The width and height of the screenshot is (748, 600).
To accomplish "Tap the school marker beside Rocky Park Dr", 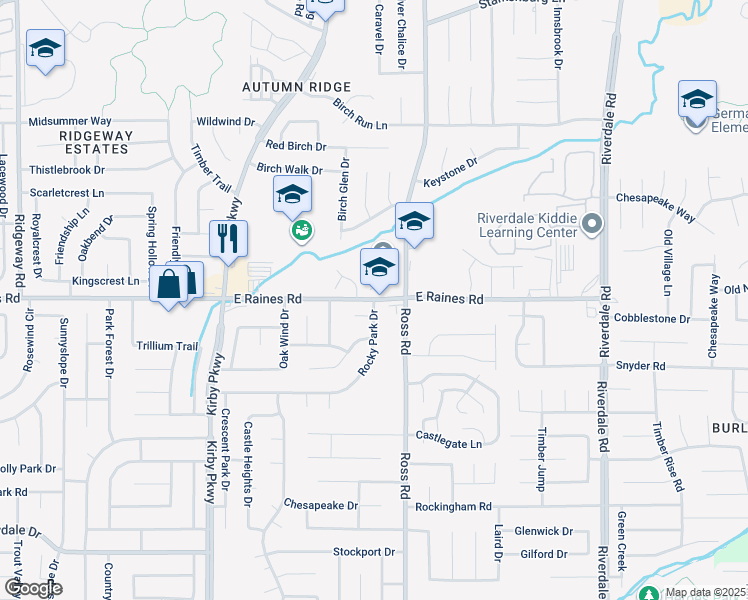I will pyautogui.click(x=380, y=267).
